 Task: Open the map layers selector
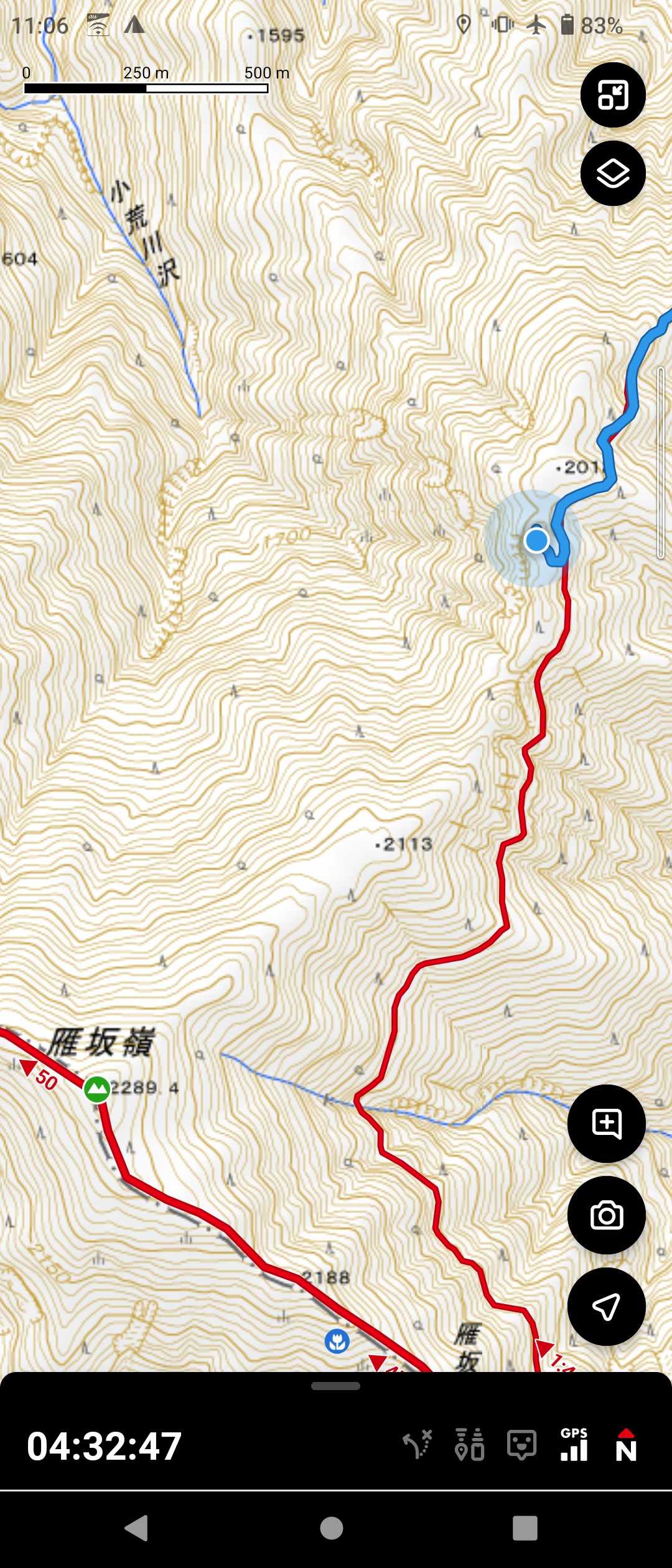(x=613, y=173)
